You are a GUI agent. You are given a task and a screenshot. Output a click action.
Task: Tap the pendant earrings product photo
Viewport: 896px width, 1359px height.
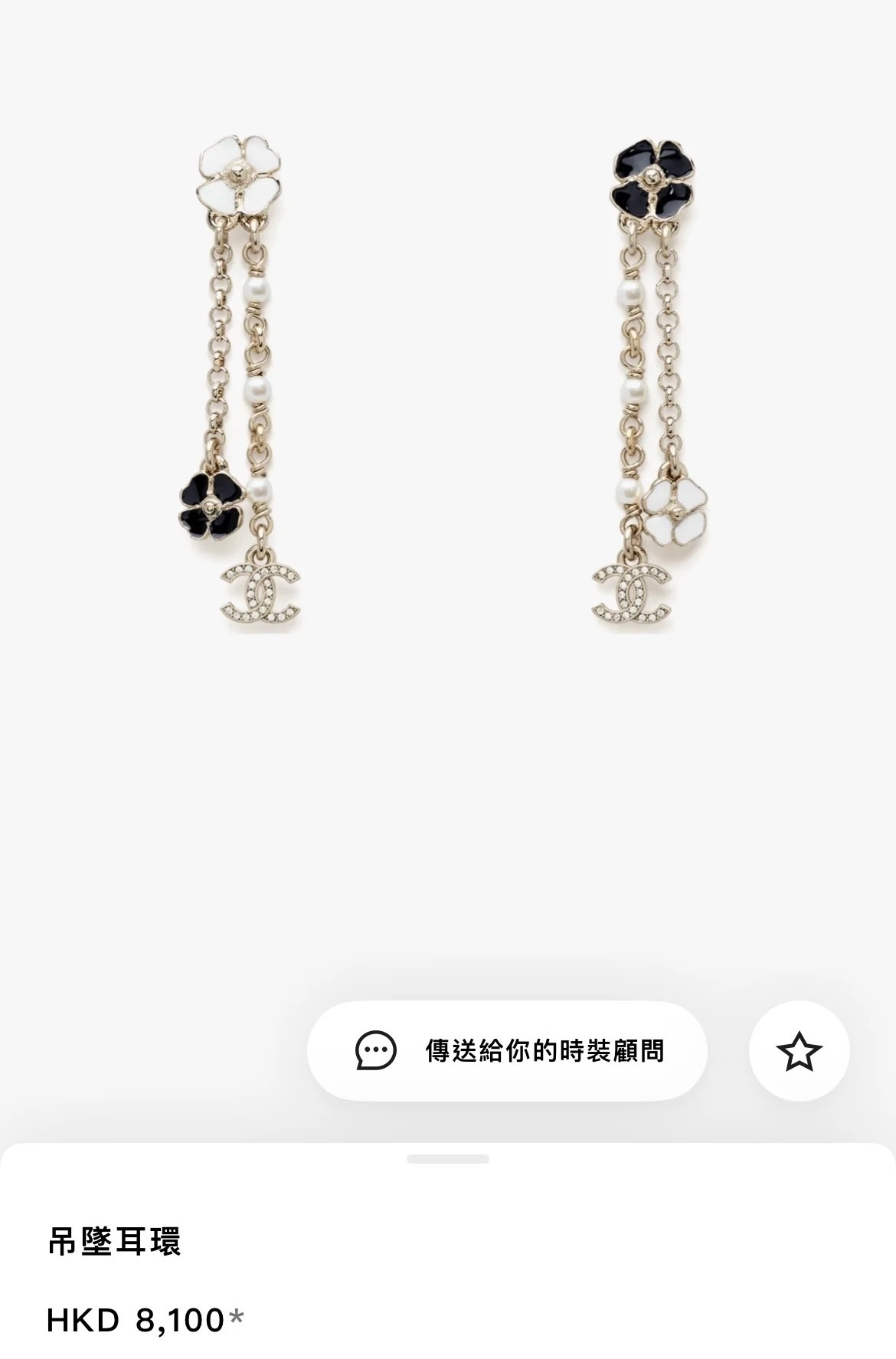coord(448,383)
